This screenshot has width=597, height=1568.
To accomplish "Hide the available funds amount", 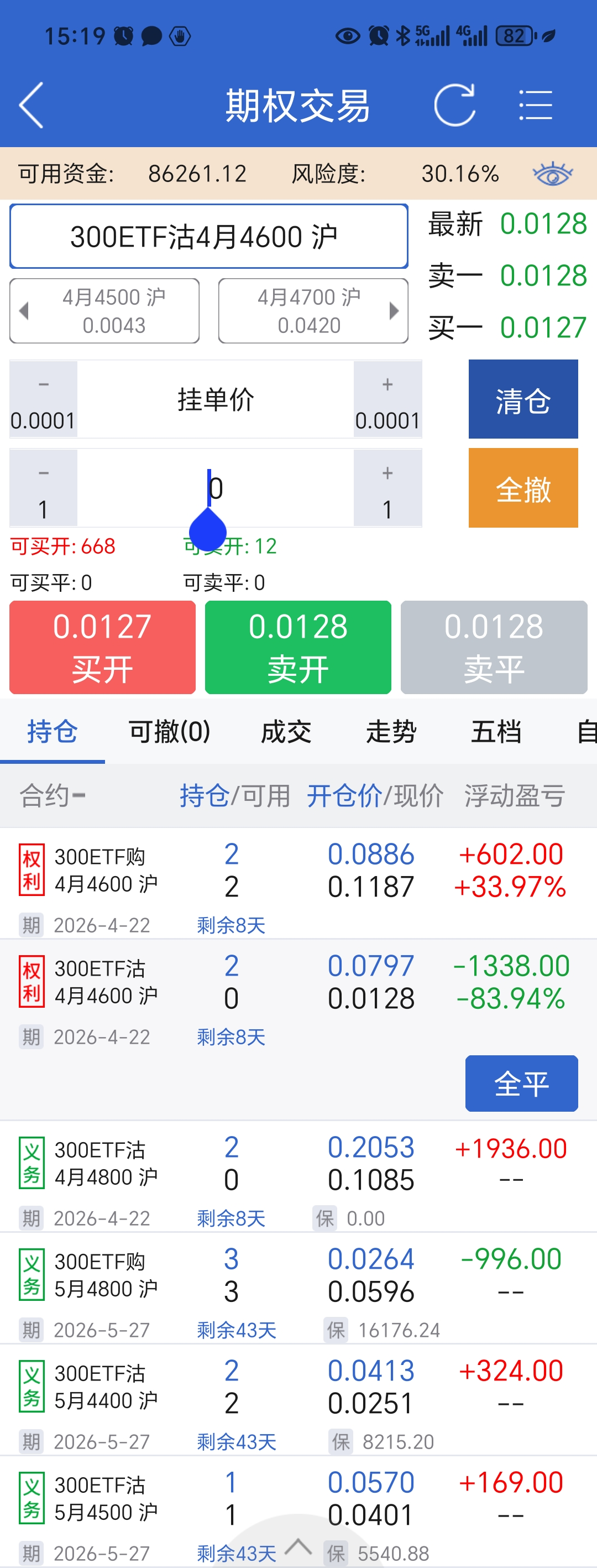I will tap(552, 174).
